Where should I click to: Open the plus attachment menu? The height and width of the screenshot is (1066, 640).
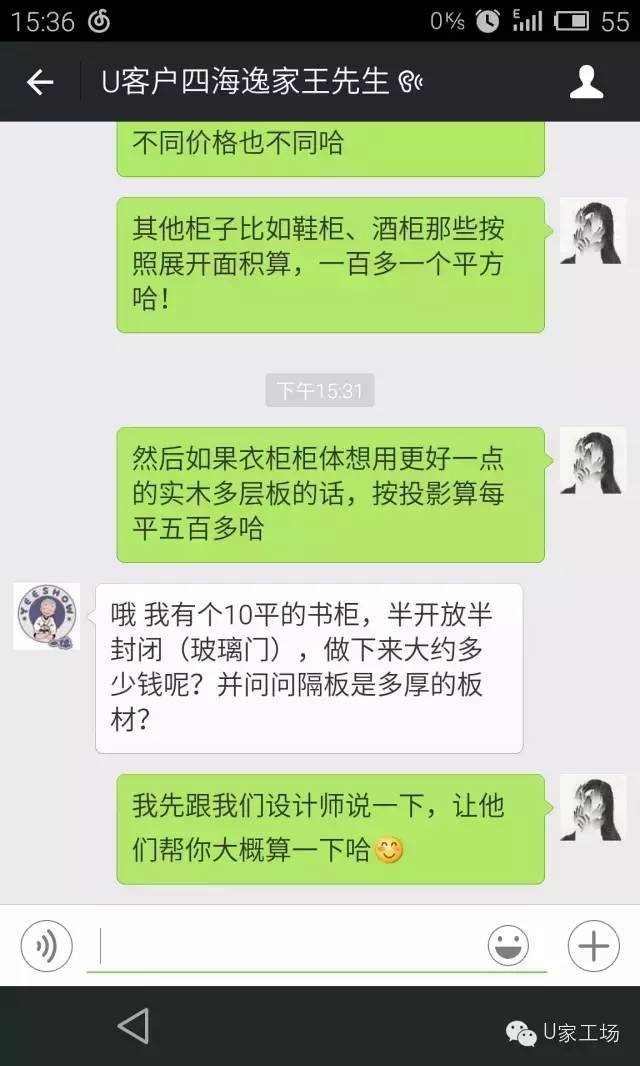pyautogui.click(x=593, y=945)
